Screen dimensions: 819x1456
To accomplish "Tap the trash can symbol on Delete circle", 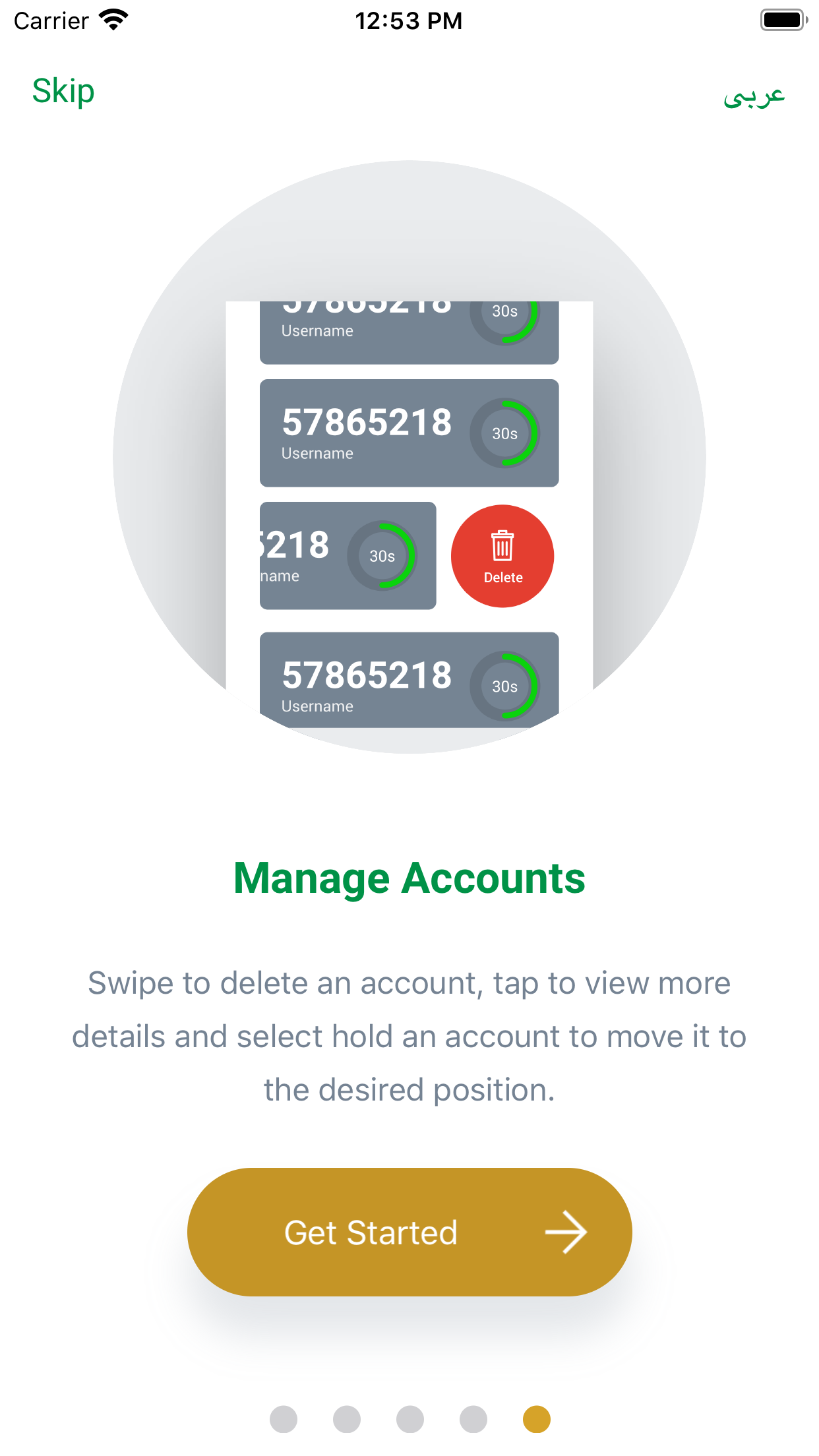I will [x=502, y=546].
